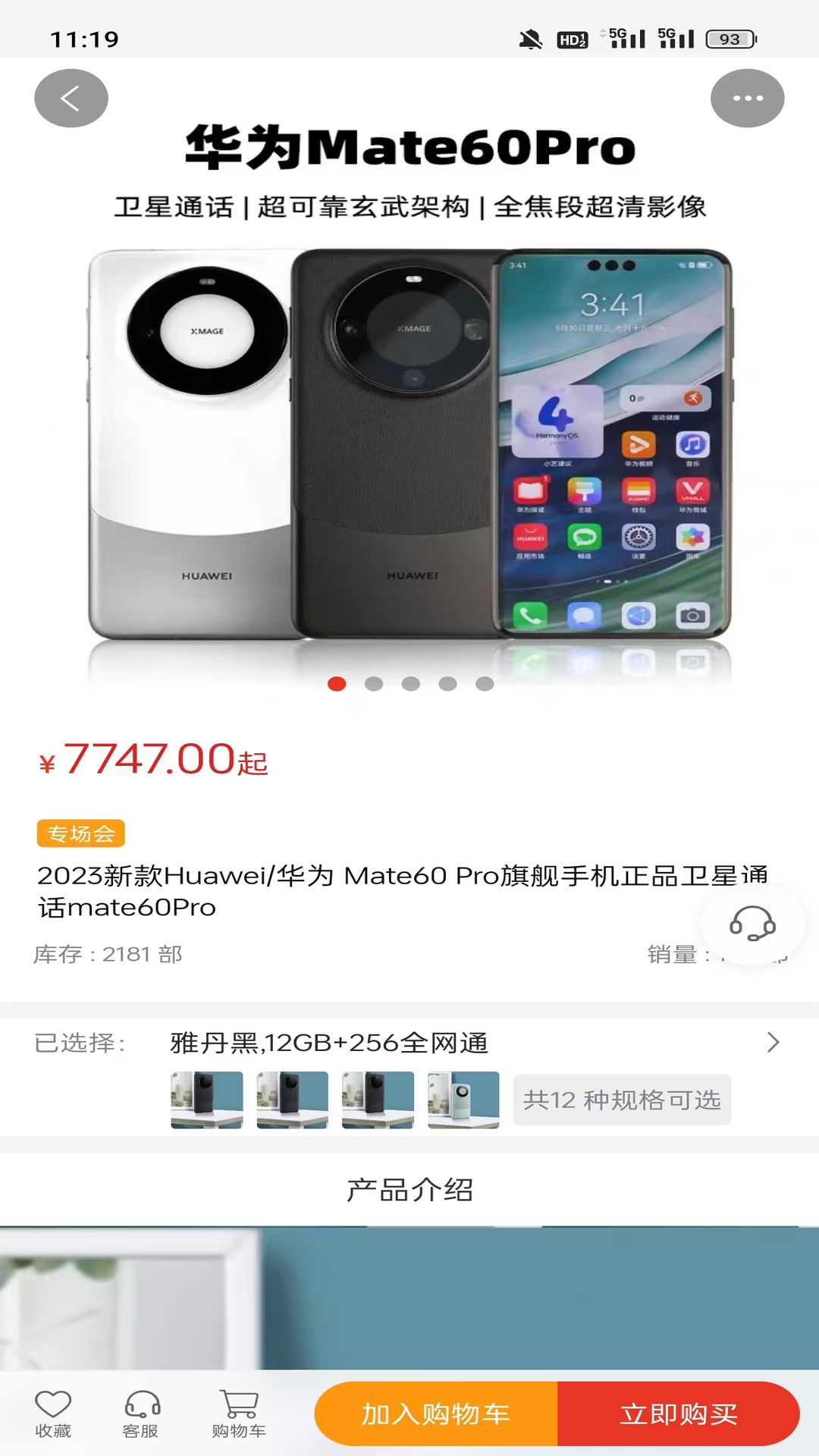The width and height of the screenshot is (819, 1456).
Task: Tap 立即购买 to buy now
Action: click(x=679, y=1414)
